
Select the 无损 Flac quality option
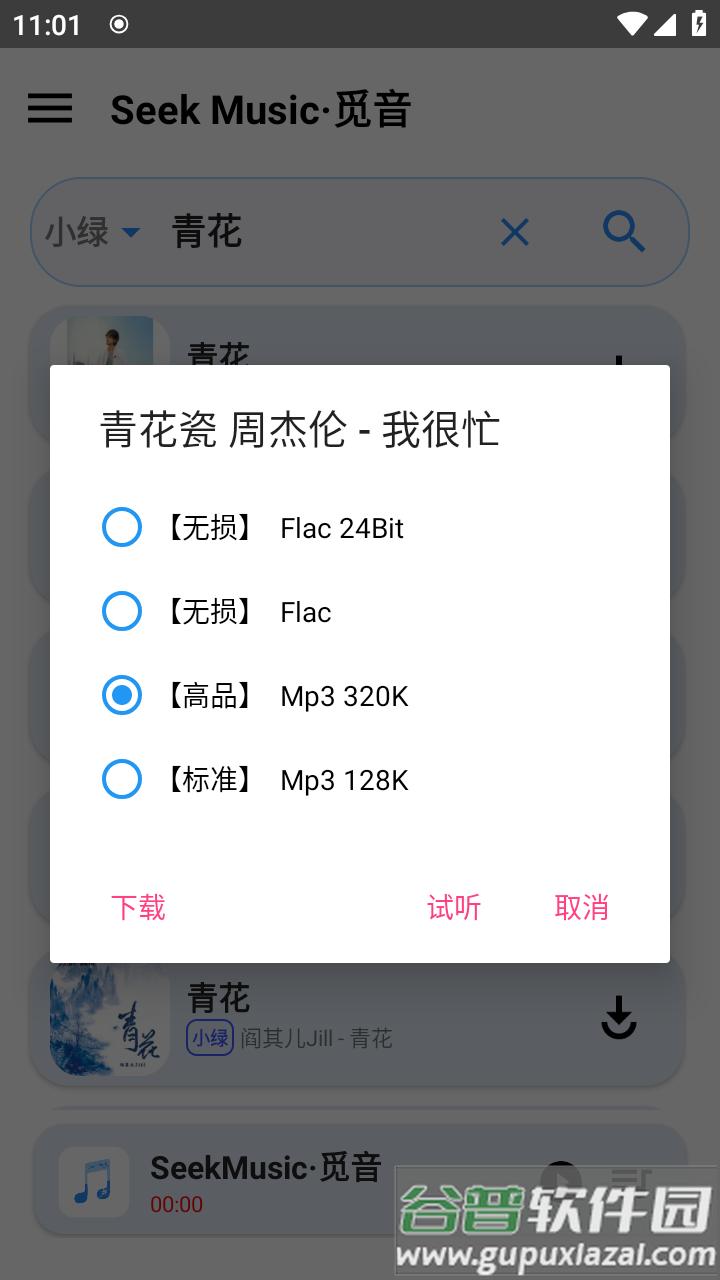point(121,611)
